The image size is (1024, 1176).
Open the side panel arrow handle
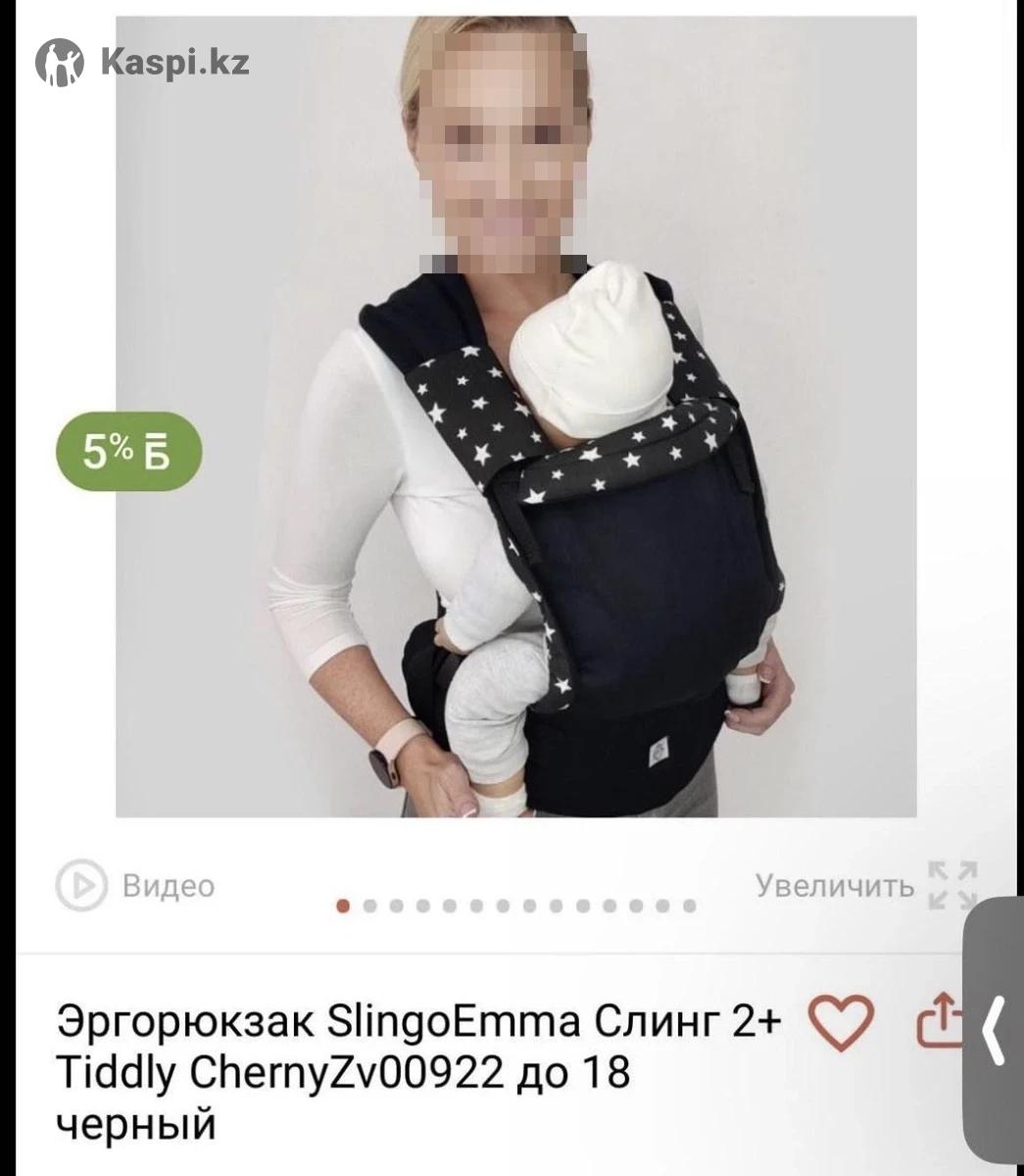pos(995,1029)
